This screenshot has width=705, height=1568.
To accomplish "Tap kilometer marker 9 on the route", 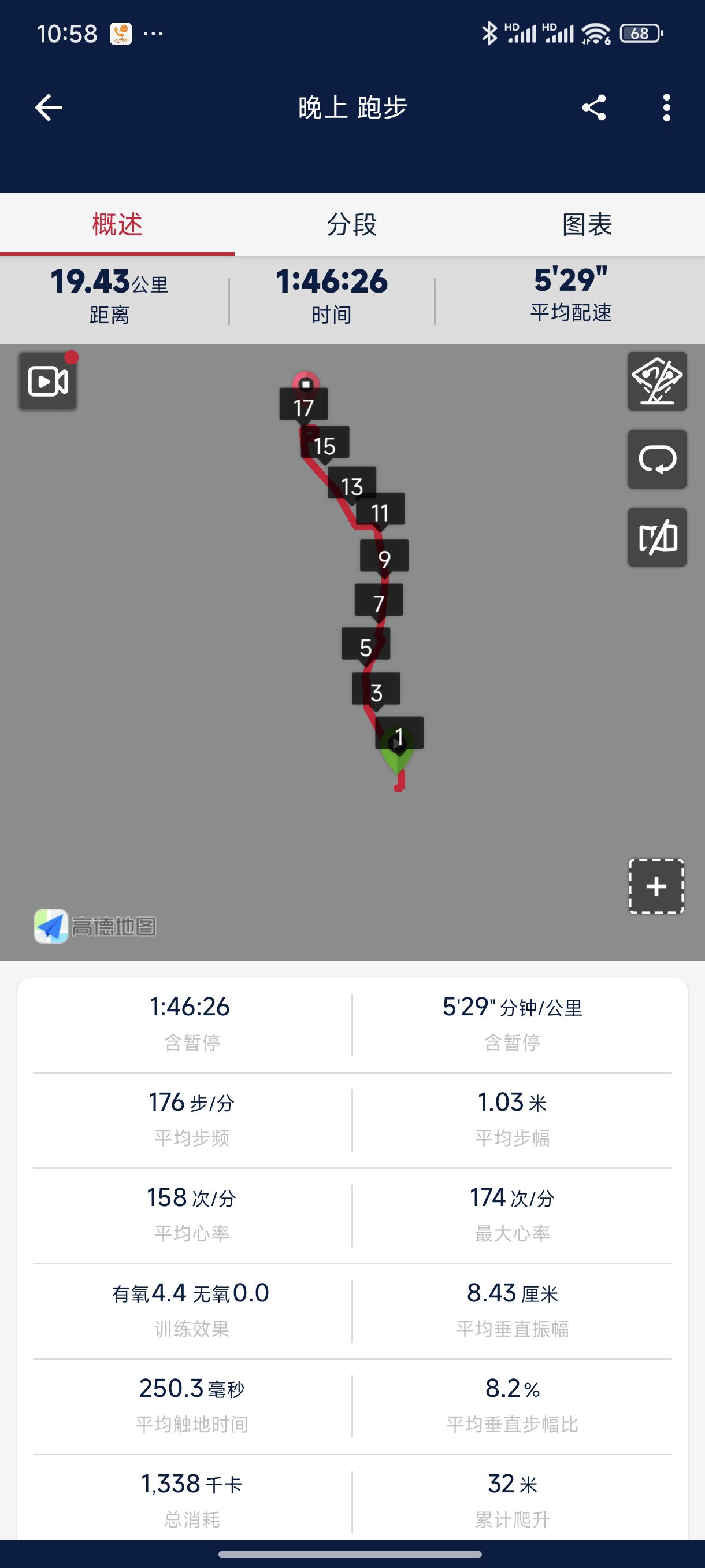I will 384,557.
